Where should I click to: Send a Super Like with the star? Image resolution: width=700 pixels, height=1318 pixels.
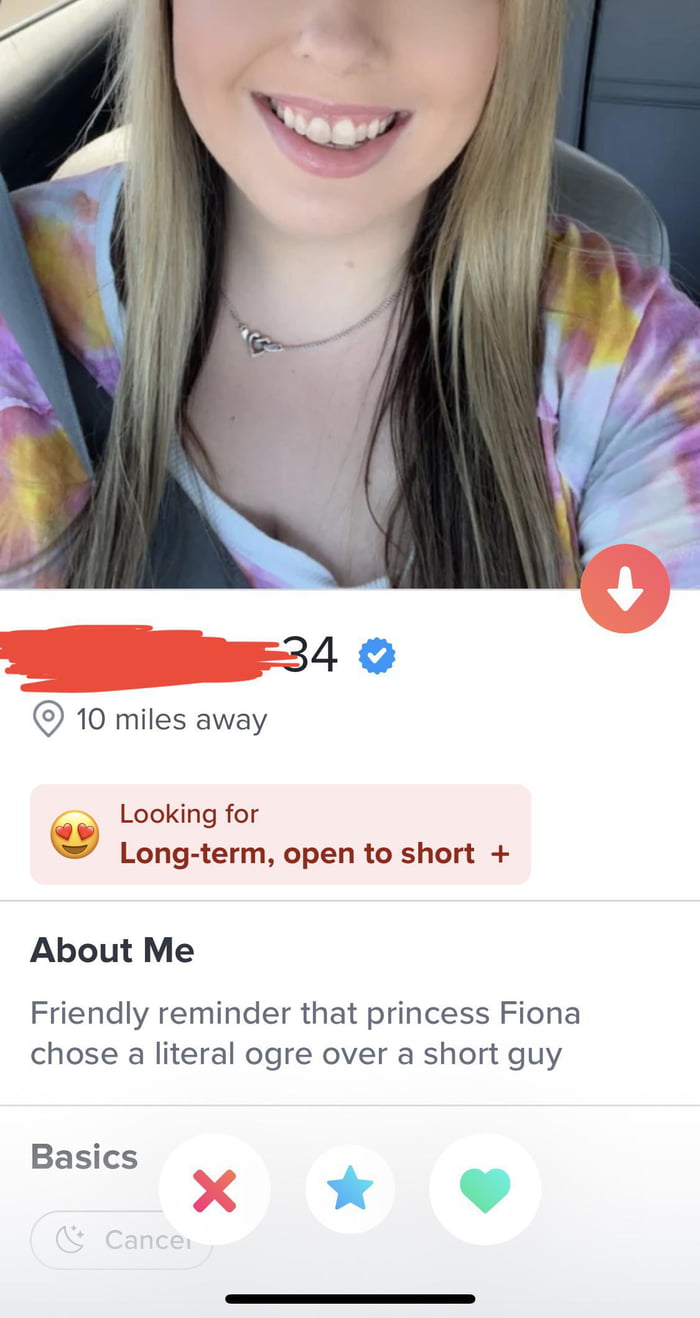[x=350, y=1189]
